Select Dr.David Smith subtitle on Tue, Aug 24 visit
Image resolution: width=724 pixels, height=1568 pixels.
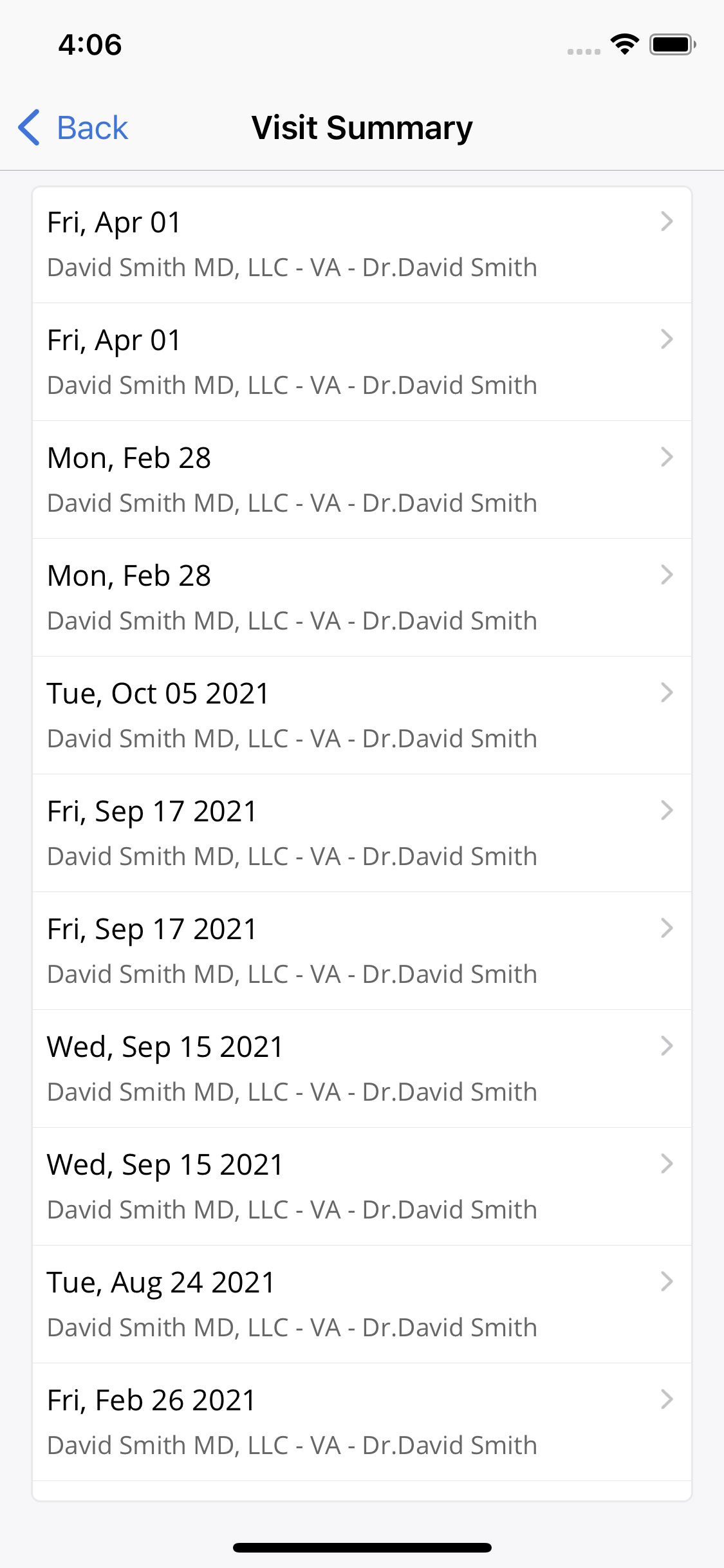pyautogui.click(x=291, y=1327)
